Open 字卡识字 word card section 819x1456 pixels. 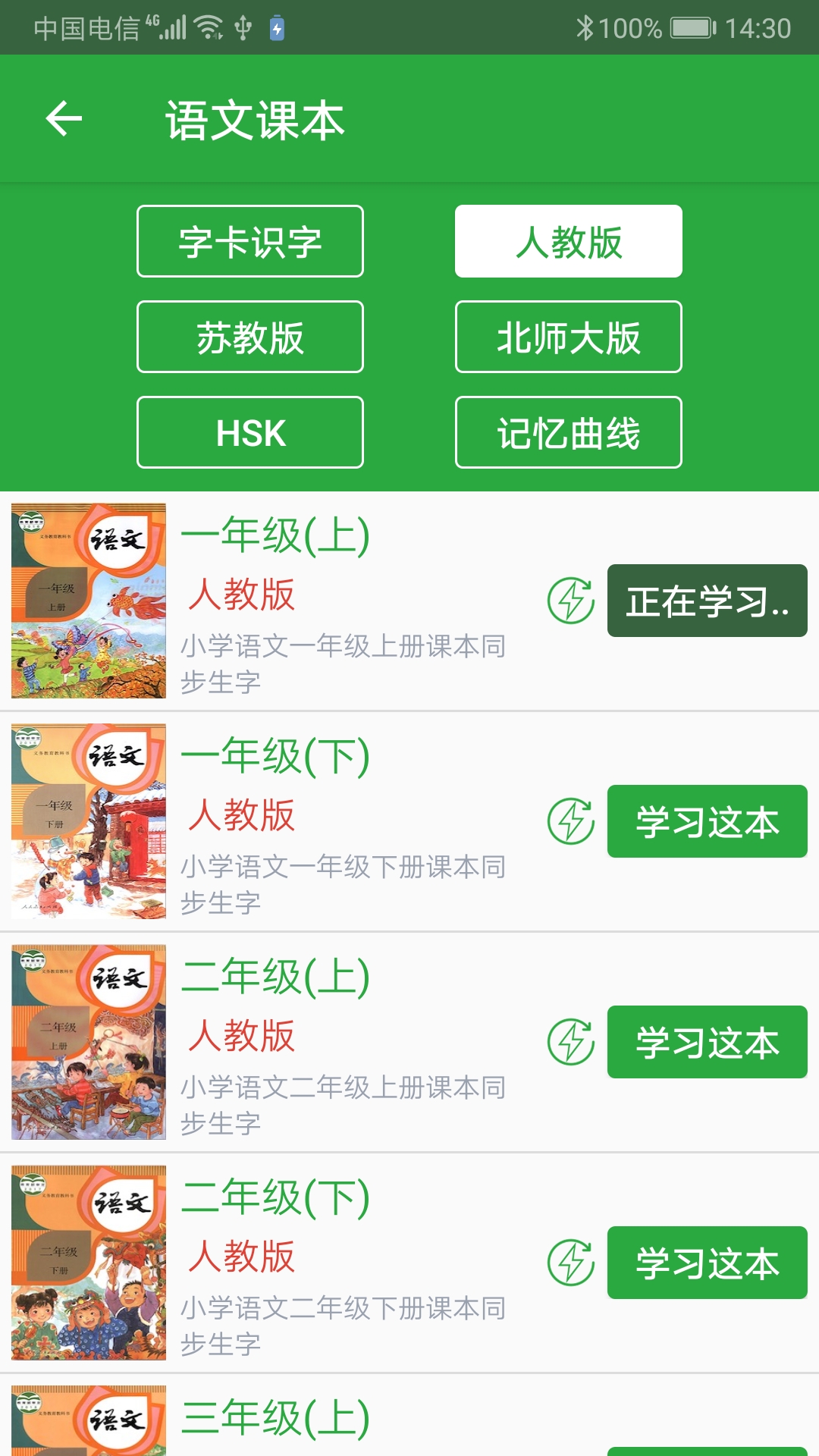(x=250, y=241)
